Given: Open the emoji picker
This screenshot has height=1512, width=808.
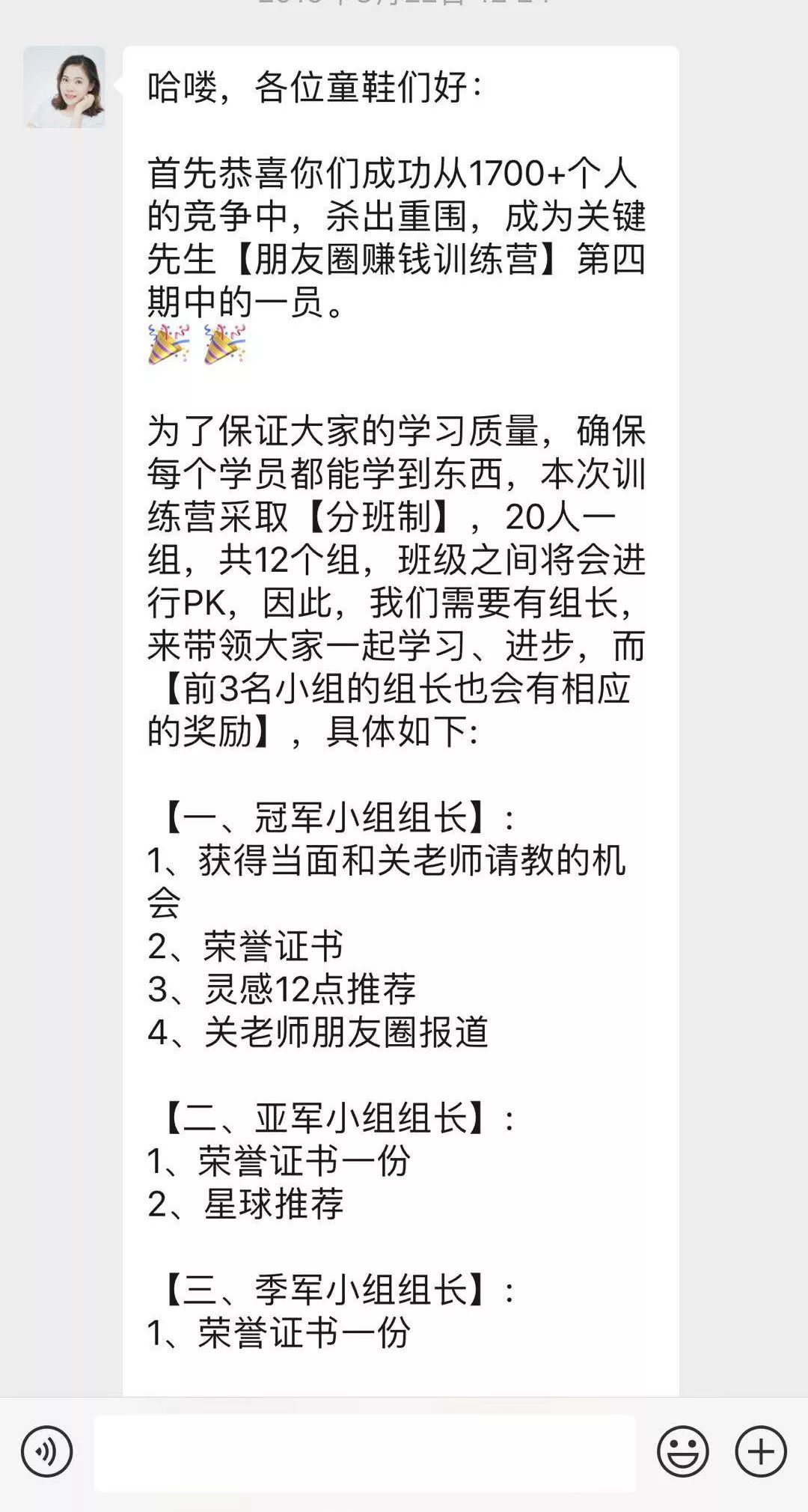Looking at the screenshot, I should (x=682, y=1452).
